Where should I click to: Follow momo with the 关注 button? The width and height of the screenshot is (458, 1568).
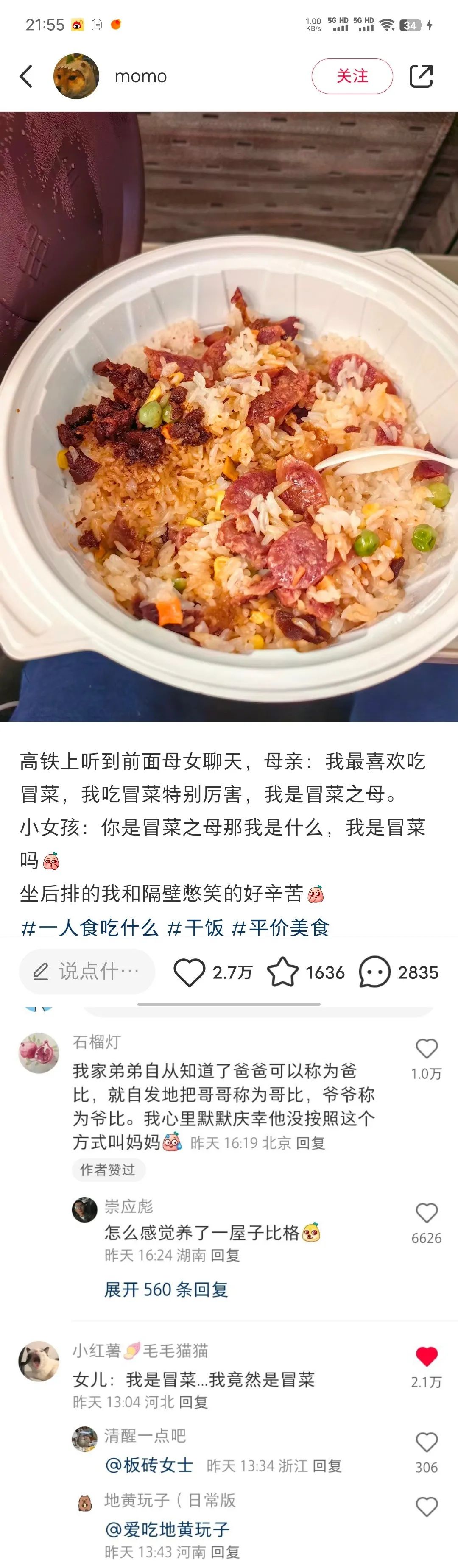point(352,76)
